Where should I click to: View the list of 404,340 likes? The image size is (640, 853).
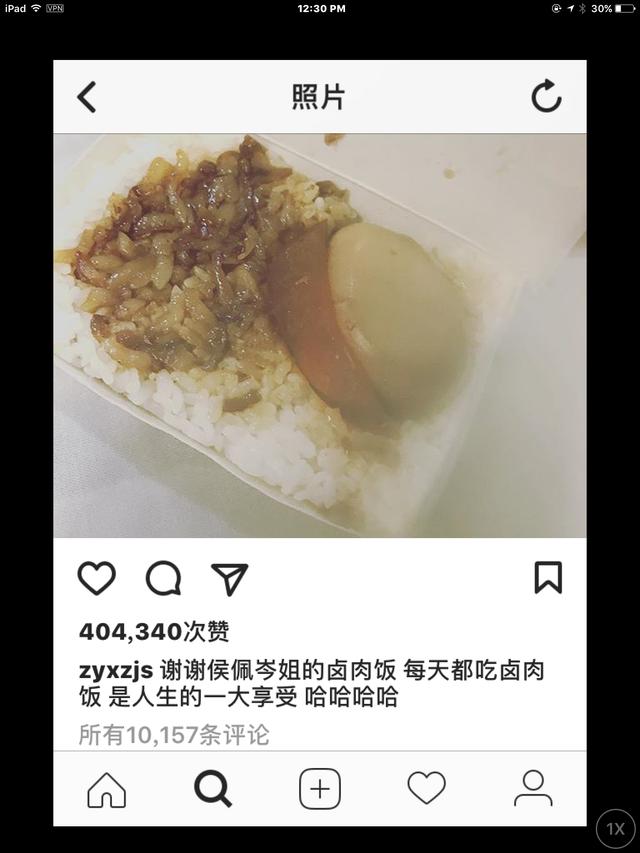(154, 631)
